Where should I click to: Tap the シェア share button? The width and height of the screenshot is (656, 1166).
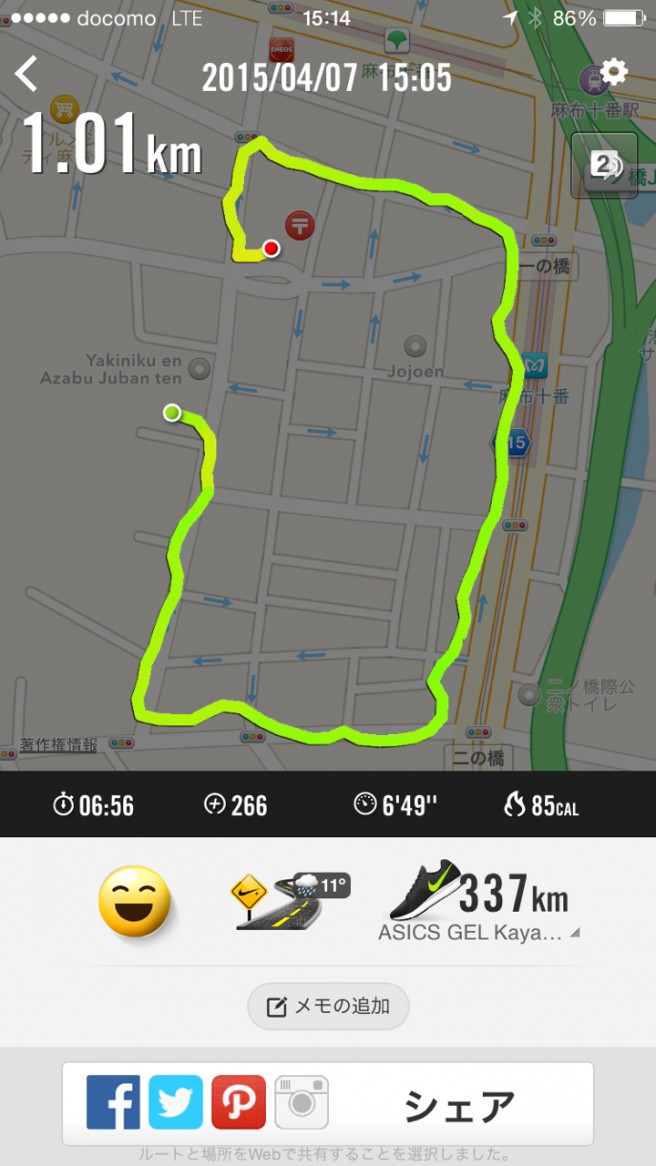459,1105
